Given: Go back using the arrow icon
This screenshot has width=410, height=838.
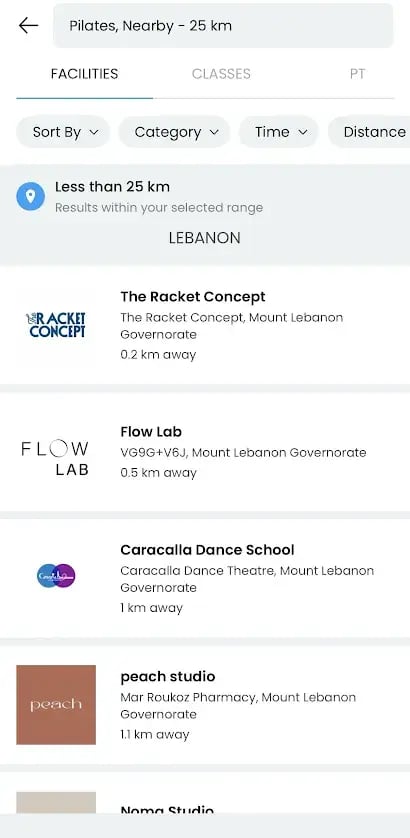Looking at the screenshot, I should click(28, 25).
